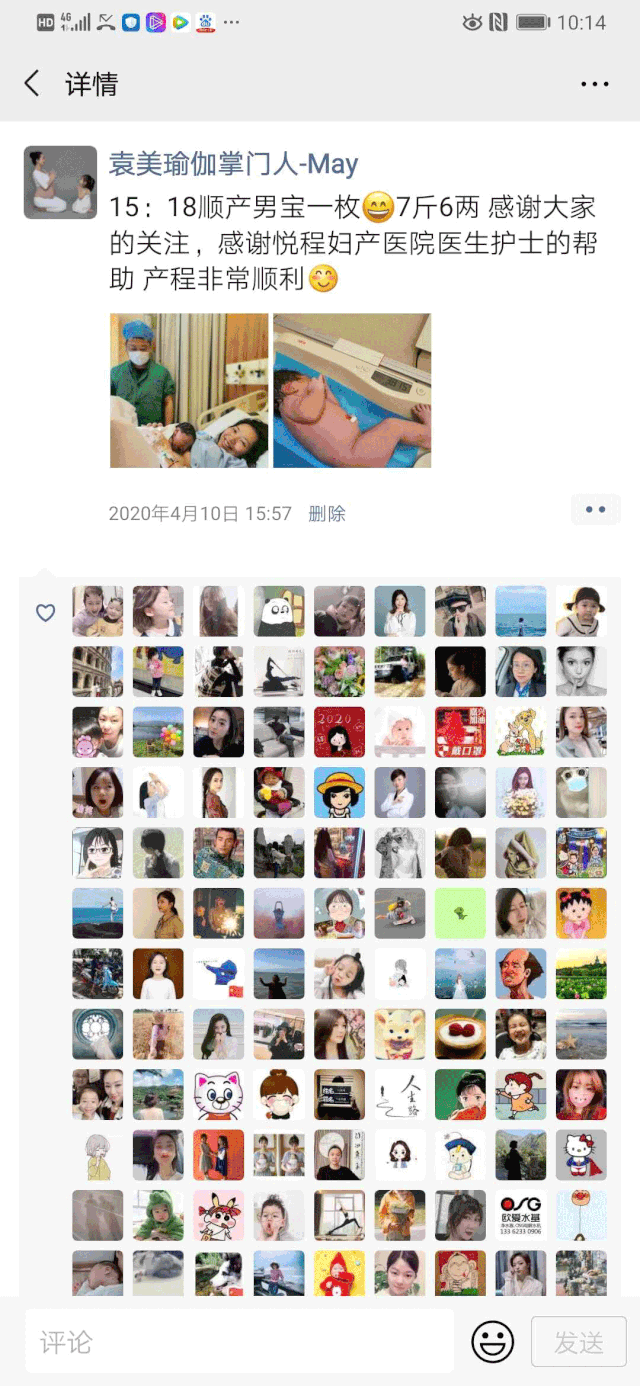
Task: Type a comment in the 评论 field
Action: tap(240, 1341)
